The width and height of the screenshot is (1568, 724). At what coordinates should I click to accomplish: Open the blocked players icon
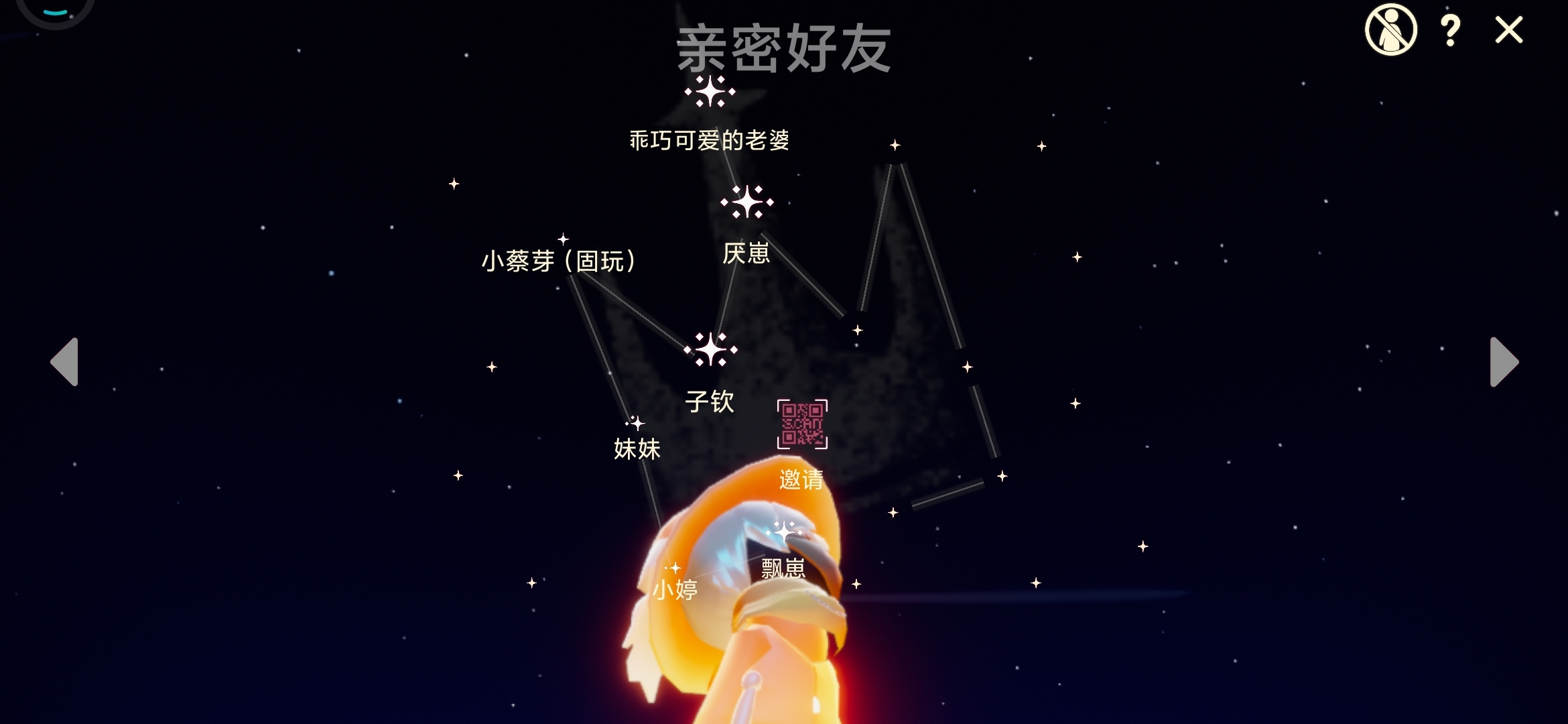(1390, 30)
